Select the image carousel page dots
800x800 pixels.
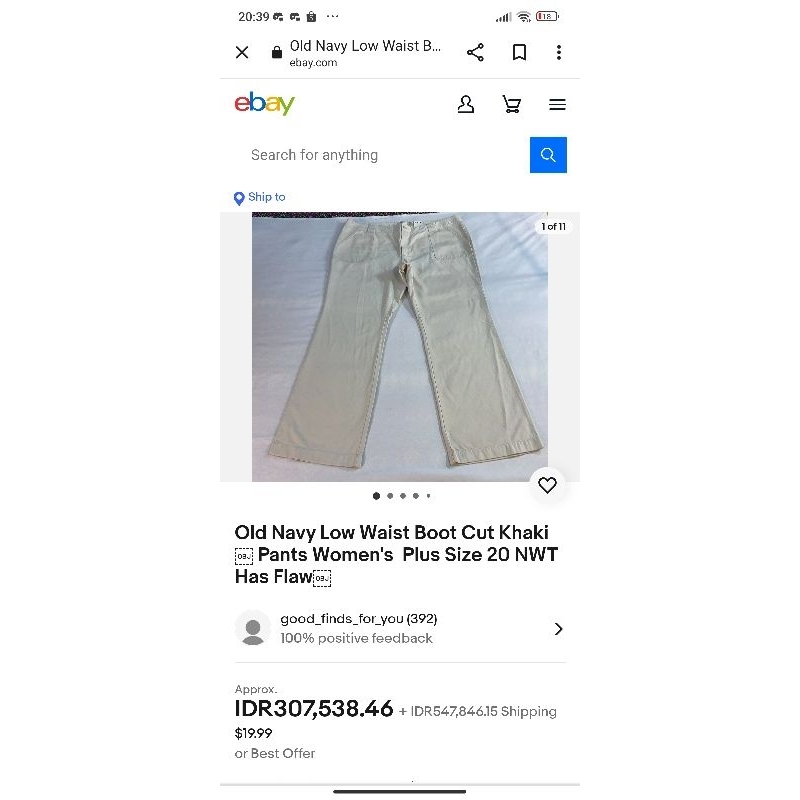[402, 495]
